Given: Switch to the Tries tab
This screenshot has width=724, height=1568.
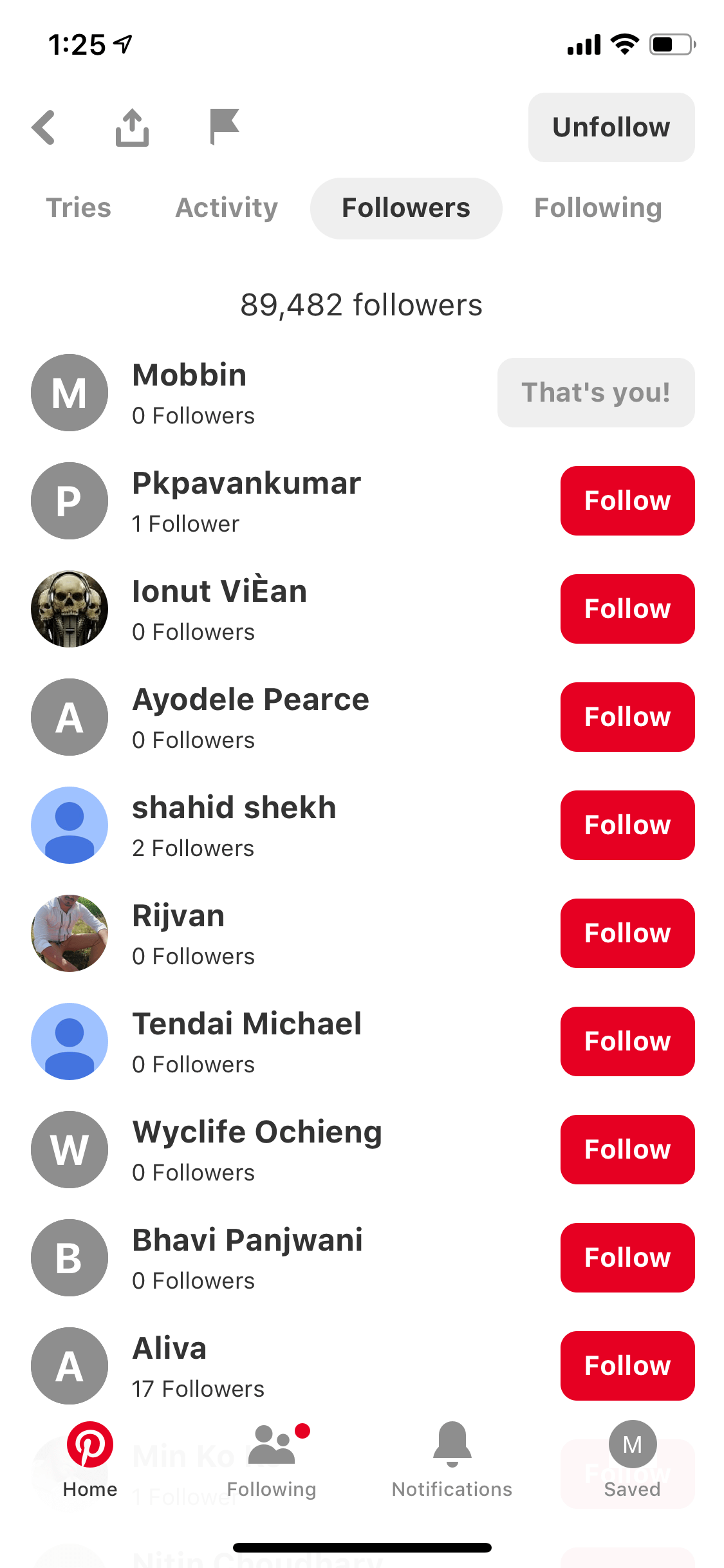Looking at the screenshot, I should coord(79,208).
